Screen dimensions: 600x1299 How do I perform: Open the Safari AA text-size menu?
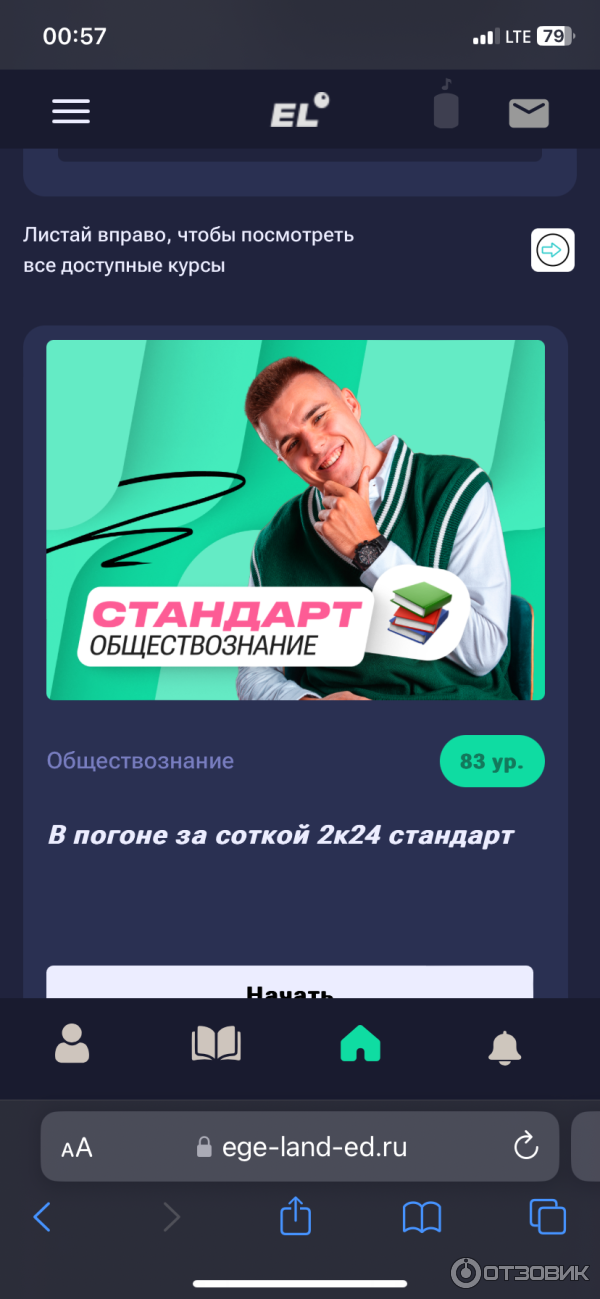coord(77,1147)
